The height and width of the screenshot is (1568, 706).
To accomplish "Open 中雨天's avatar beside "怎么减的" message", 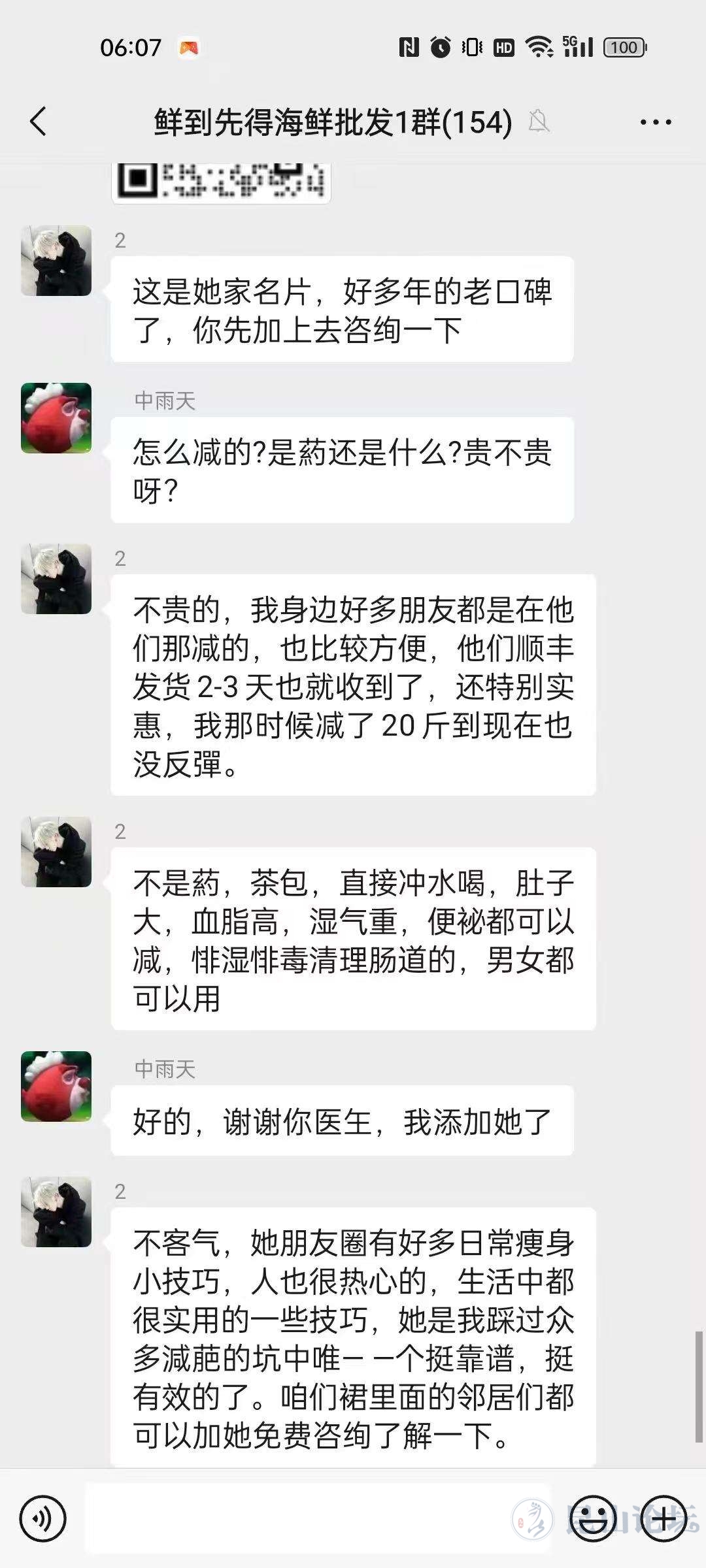I will click(x=56, y=418).
